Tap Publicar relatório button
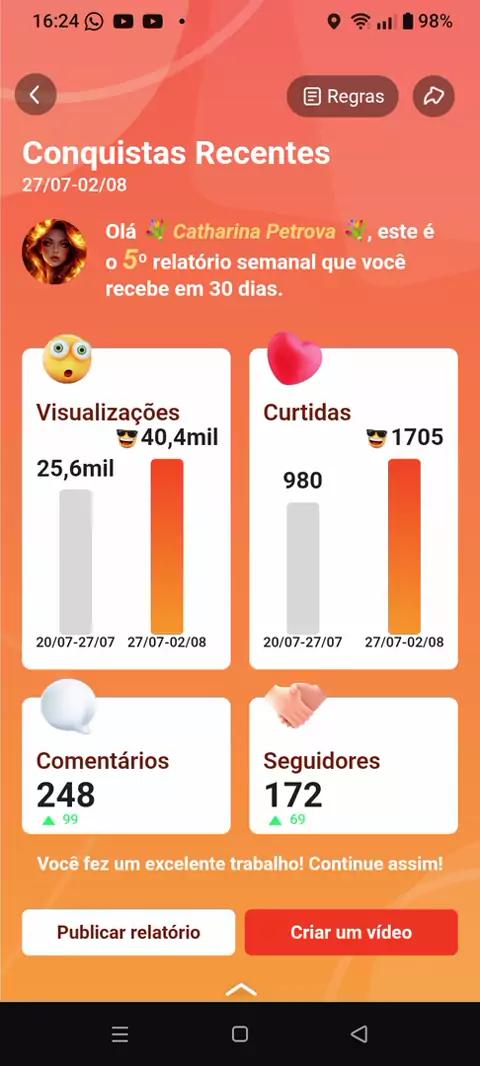The image size is (480, 1066). (x=128, y=932)
